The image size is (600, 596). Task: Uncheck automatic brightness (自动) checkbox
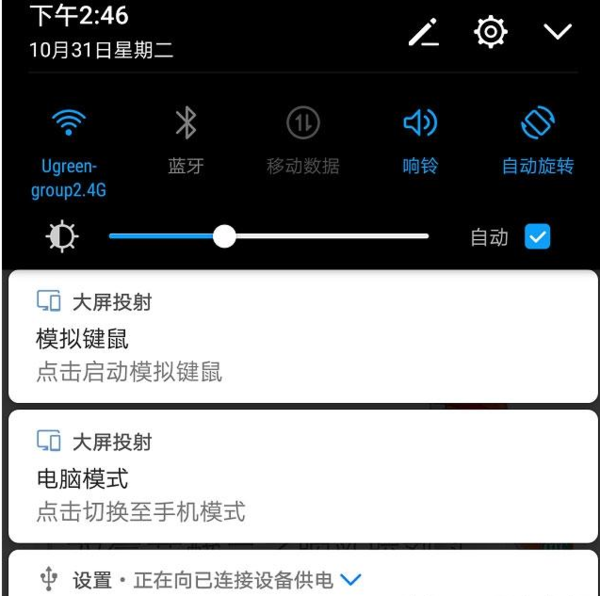point(538,237)
